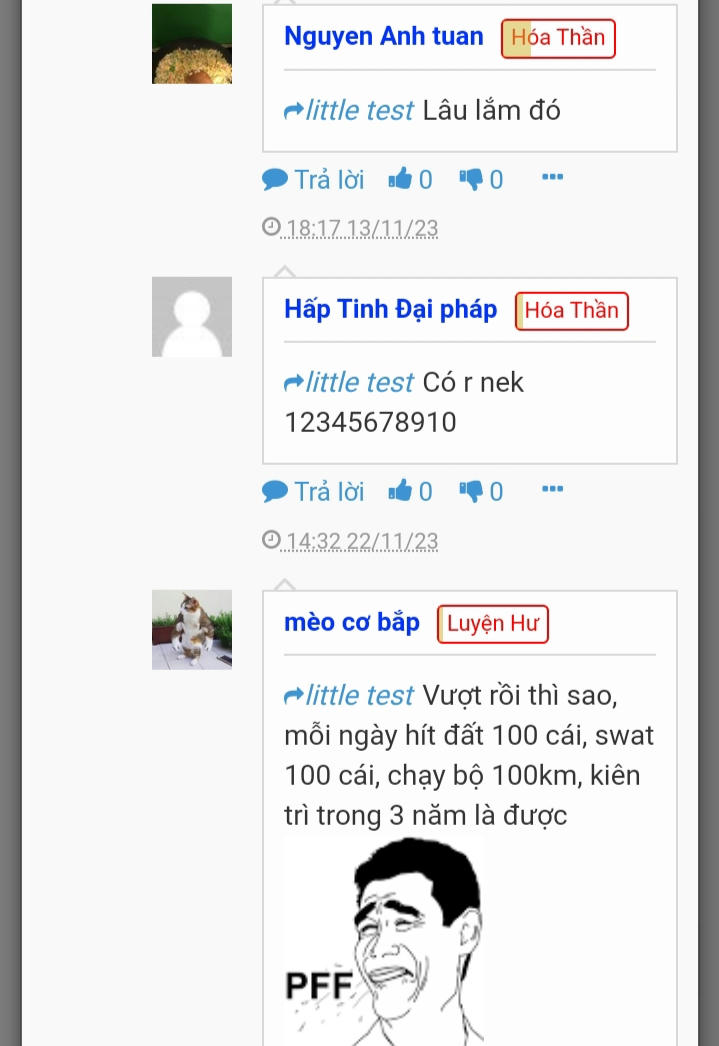The width and height of the screenshot is (719, 1046).
Task: Like Hấp Tinh Đại pháp's comment
Action: 410,492
